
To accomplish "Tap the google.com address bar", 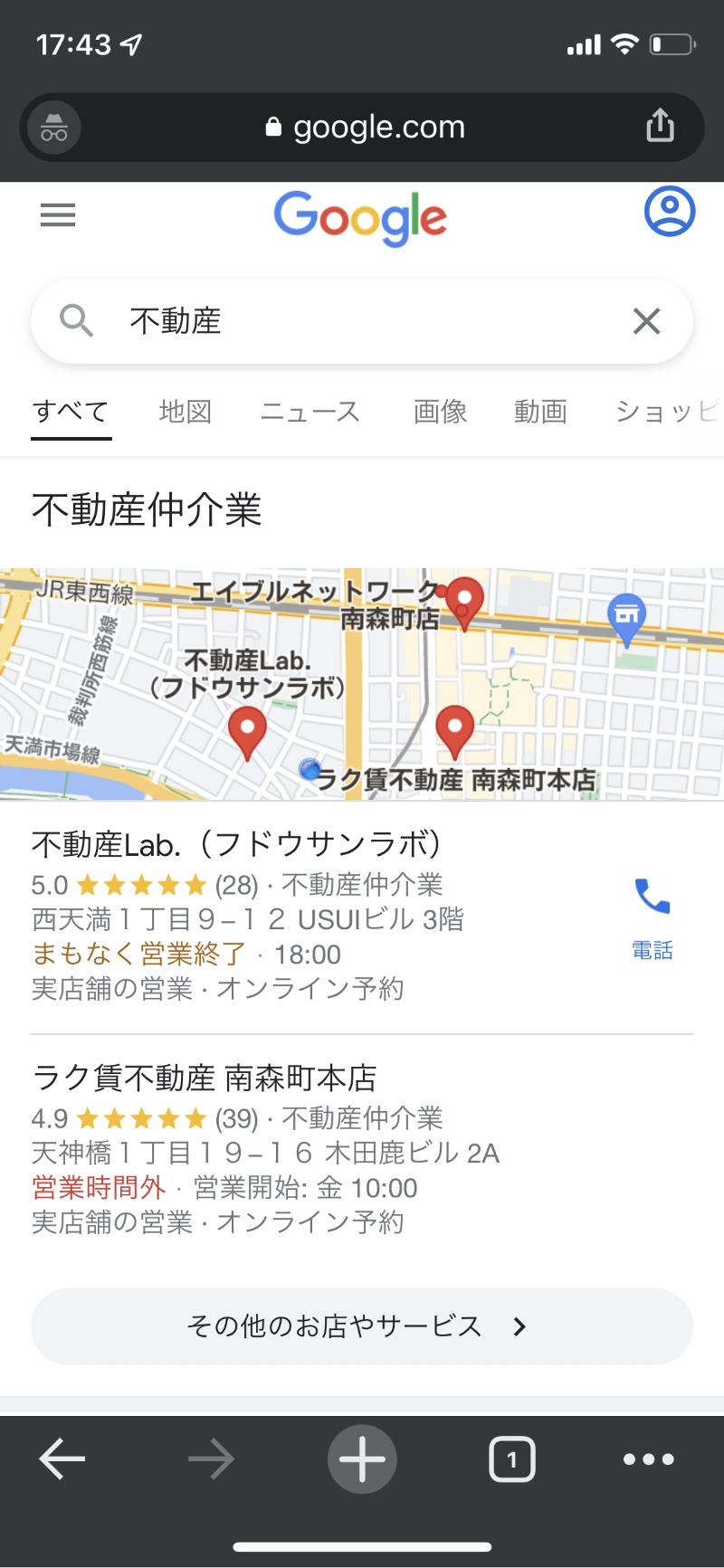I will [x=362, y=128].
